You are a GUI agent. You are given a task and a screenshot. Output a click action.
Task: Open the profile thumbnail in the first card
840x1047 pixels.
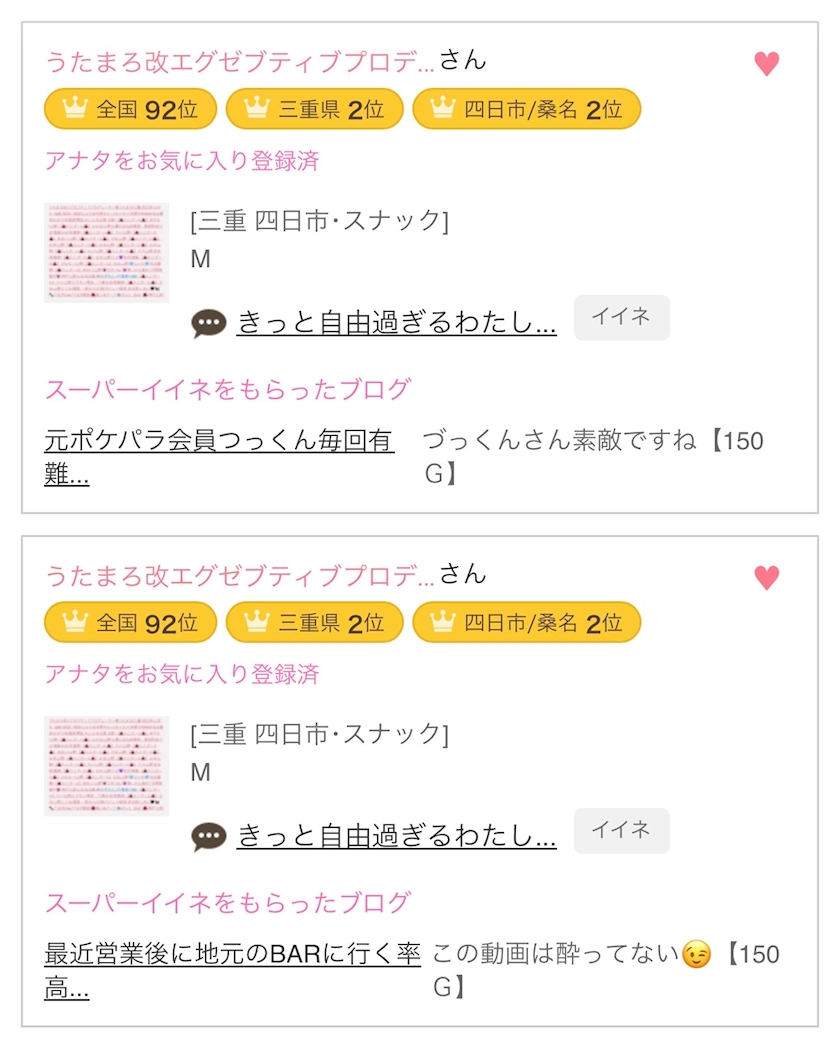[x=107, y=252]
